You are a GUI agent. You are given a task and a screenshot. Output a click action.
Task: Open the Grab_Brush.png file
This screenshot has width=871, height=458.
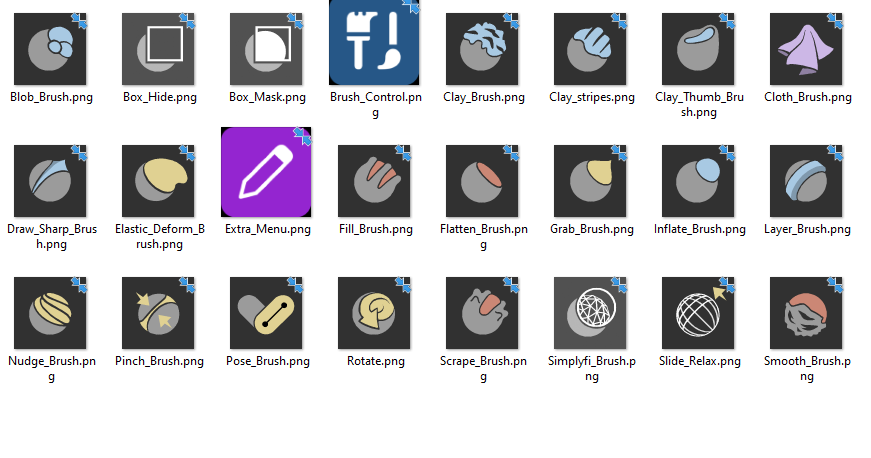pyautogui.click(x=591, y=181)
